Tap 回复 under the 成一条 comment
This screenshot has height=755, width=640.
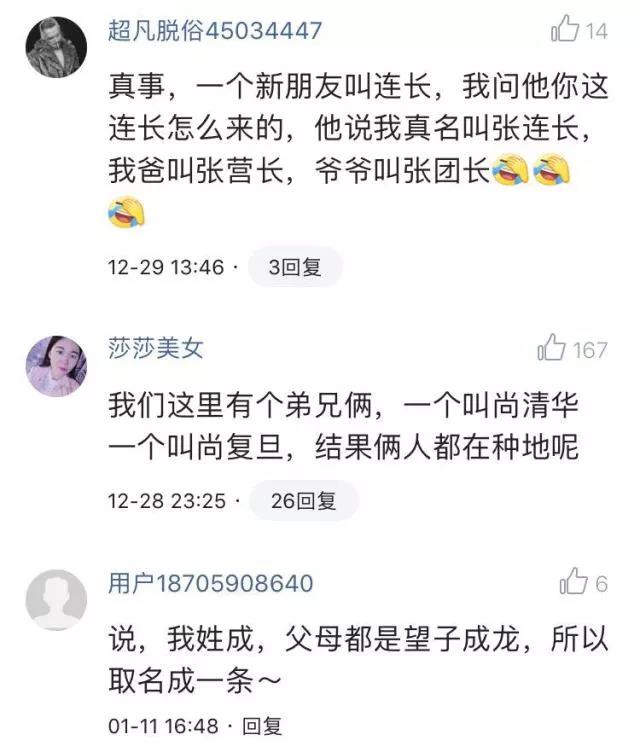point(264,725)
